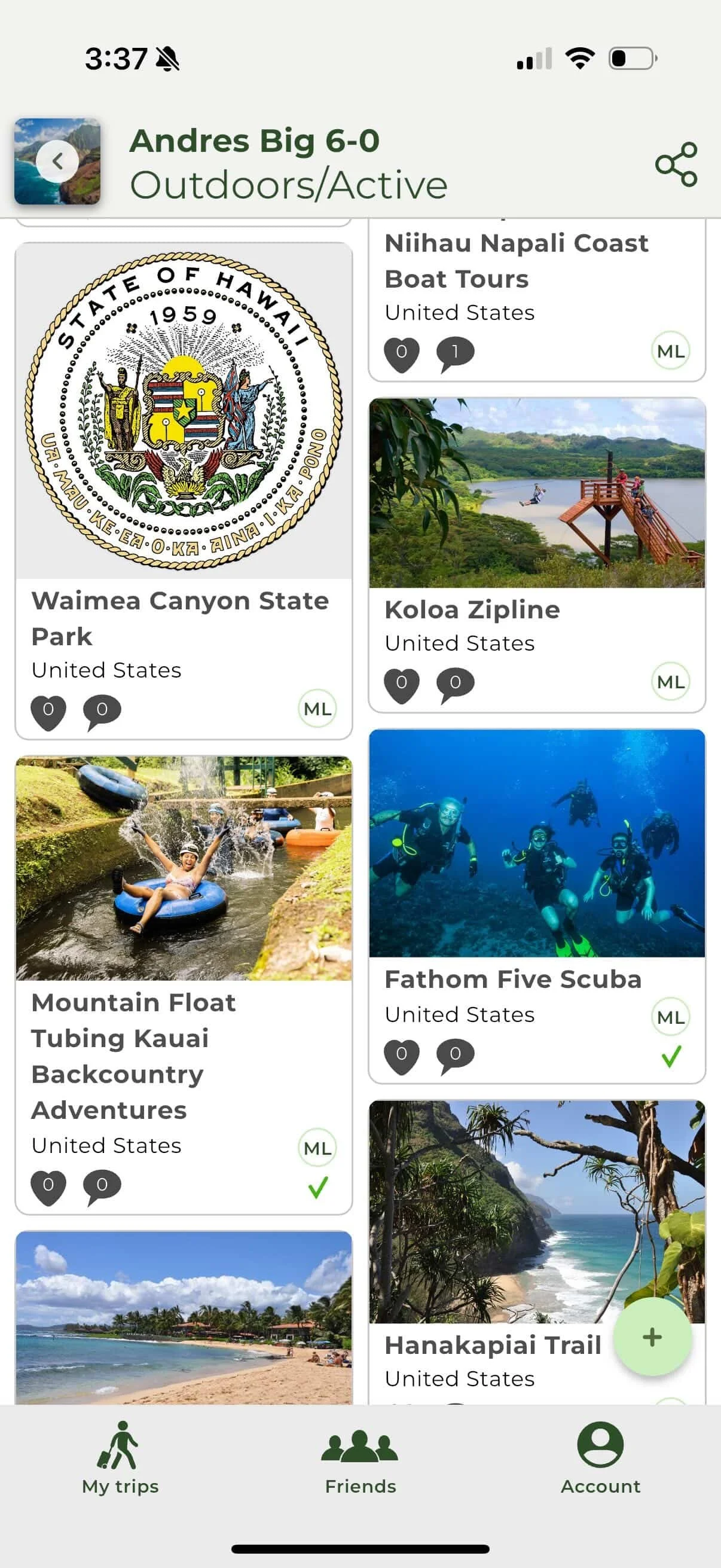Open comments on Waimea Canyon State Park
Image resolution: width=721 pixels, height=1568 pixels.
click(x=102, y=711)
